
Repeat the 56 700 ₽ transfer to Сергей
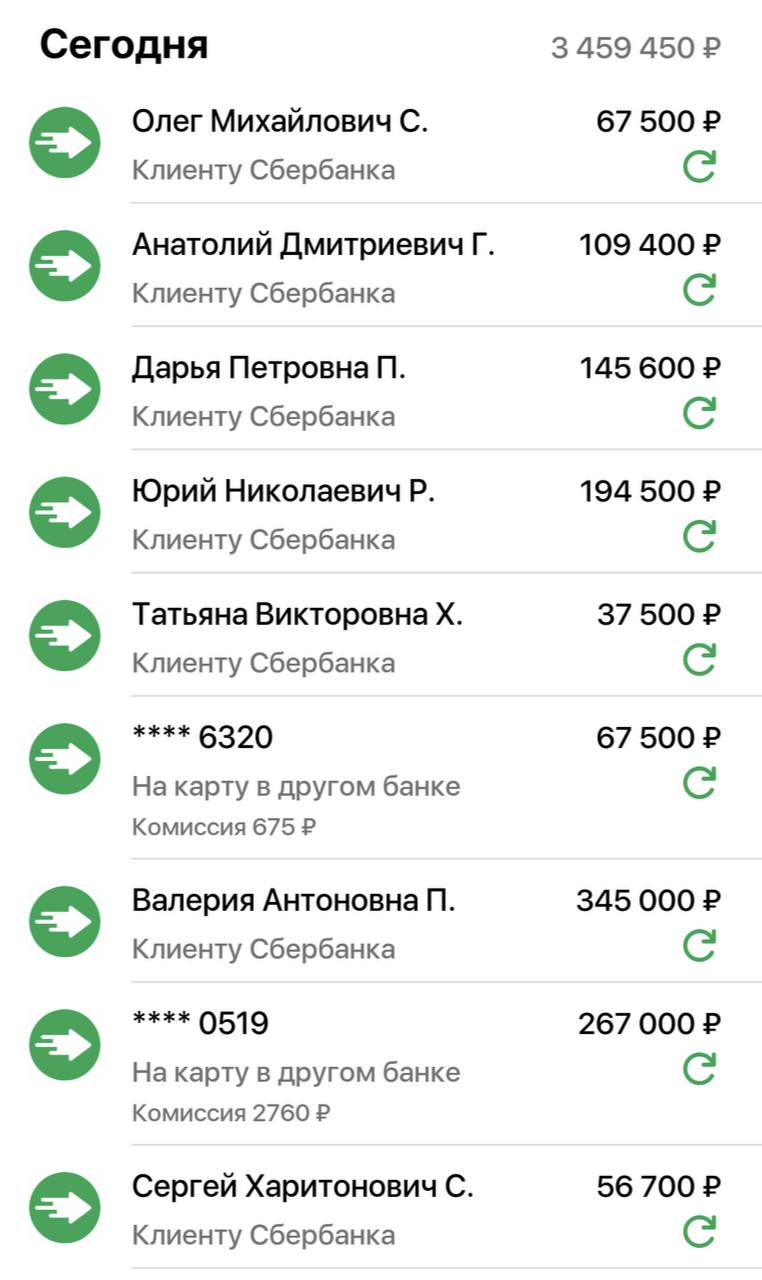tap(699, 1232)
